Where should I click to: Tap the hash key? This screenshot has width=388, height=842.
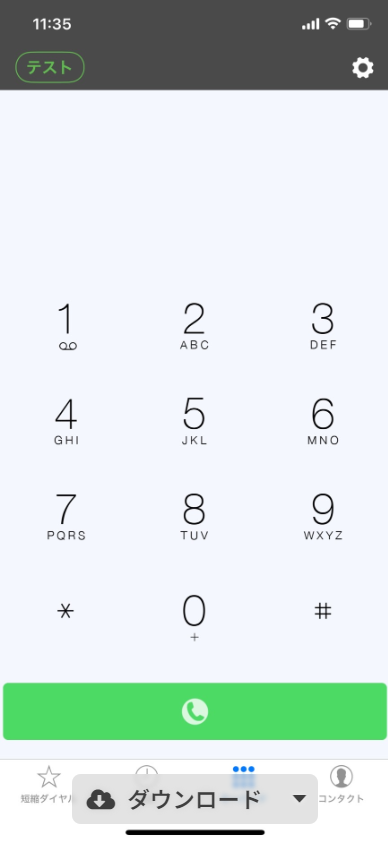coord(323,611)
